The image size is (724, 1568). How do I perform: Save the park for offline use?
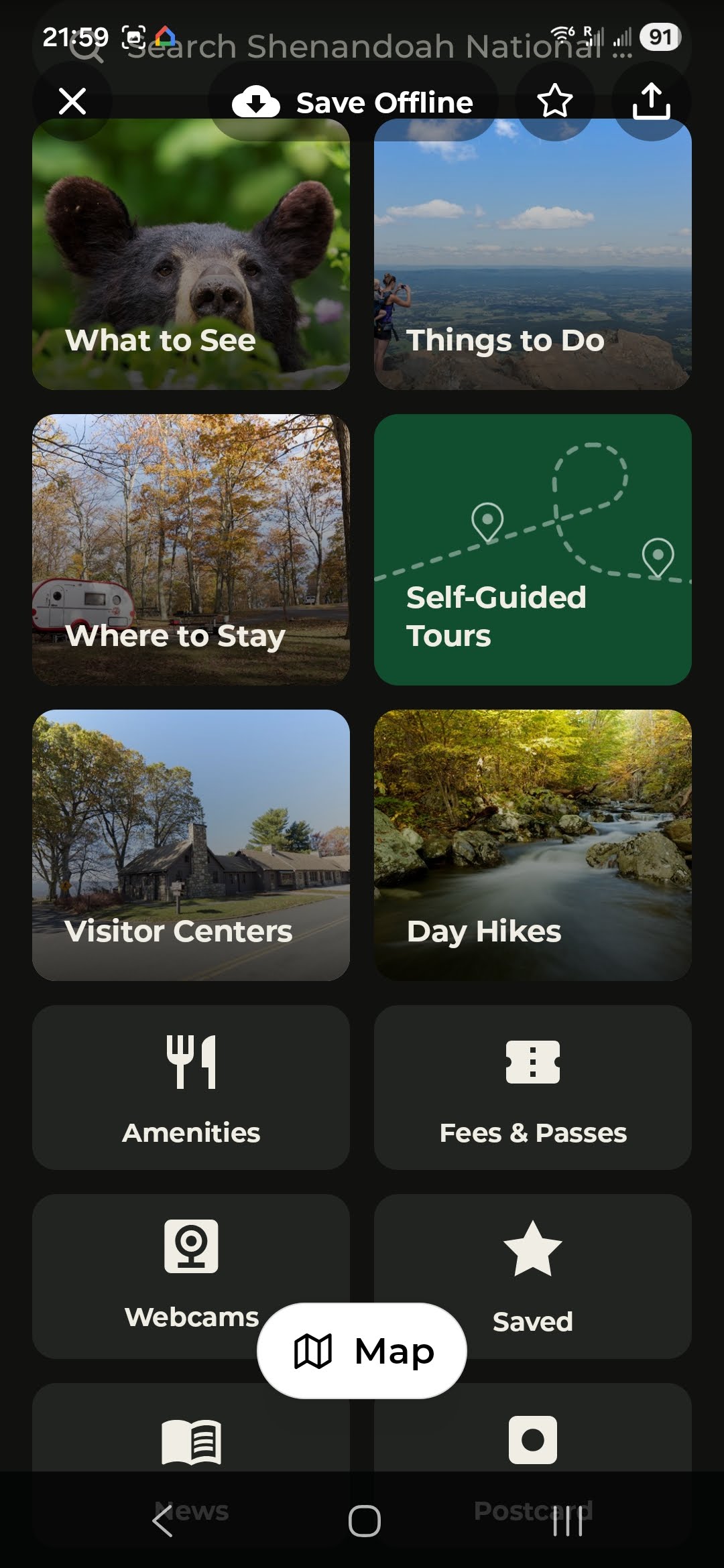pyautogui.click(x=353, y=103)
